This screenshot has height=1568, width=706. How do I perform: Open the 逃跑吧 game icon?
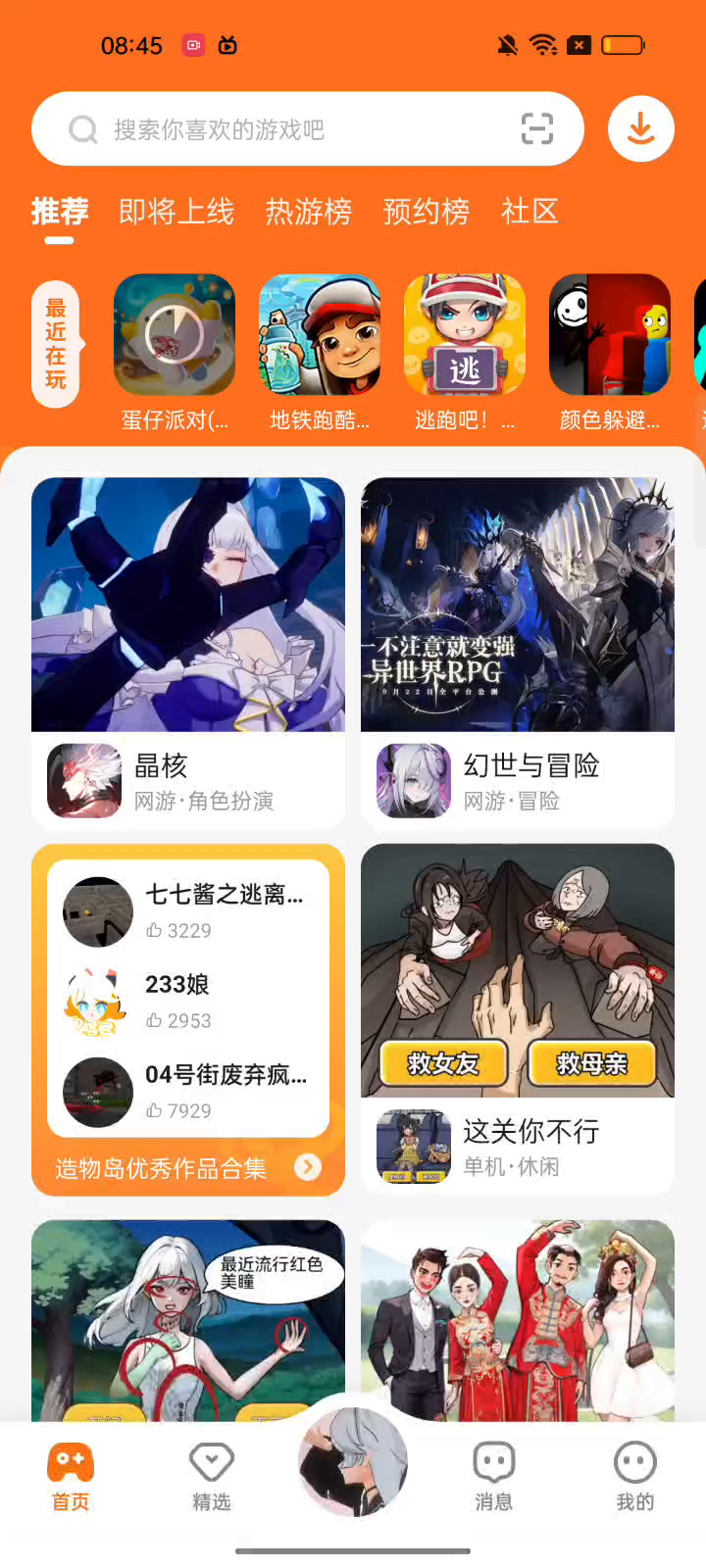coord(465,335)
